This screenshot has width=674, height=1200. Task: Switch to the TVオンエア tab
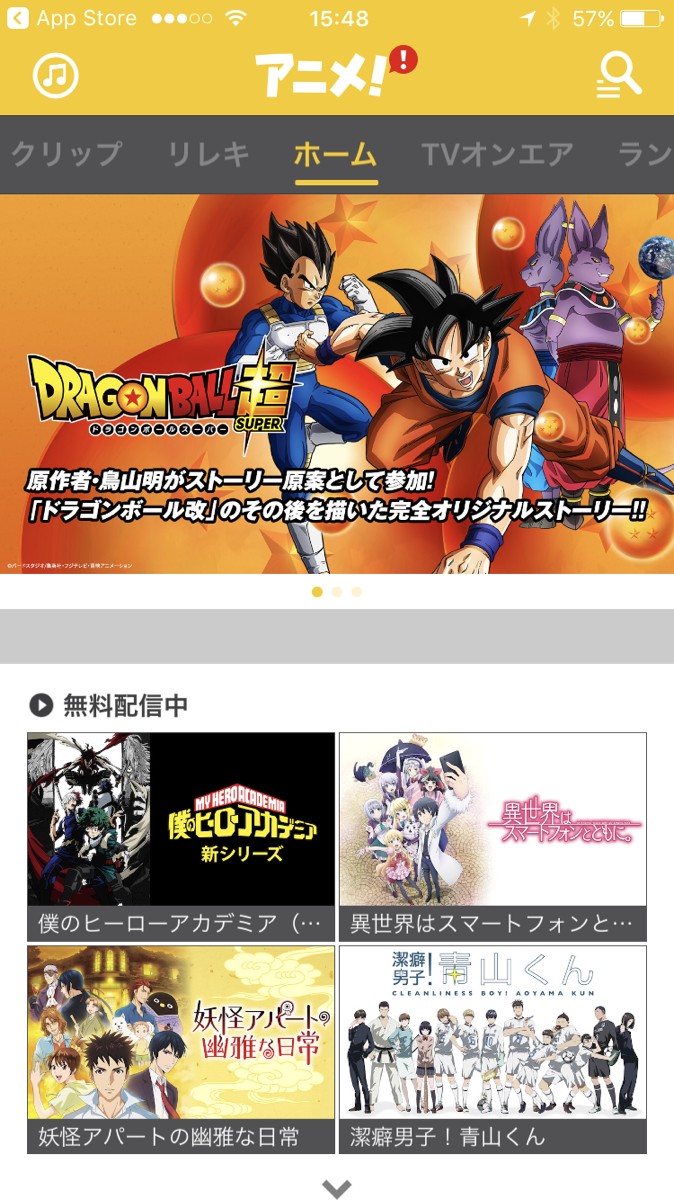(x=497, y=154)
